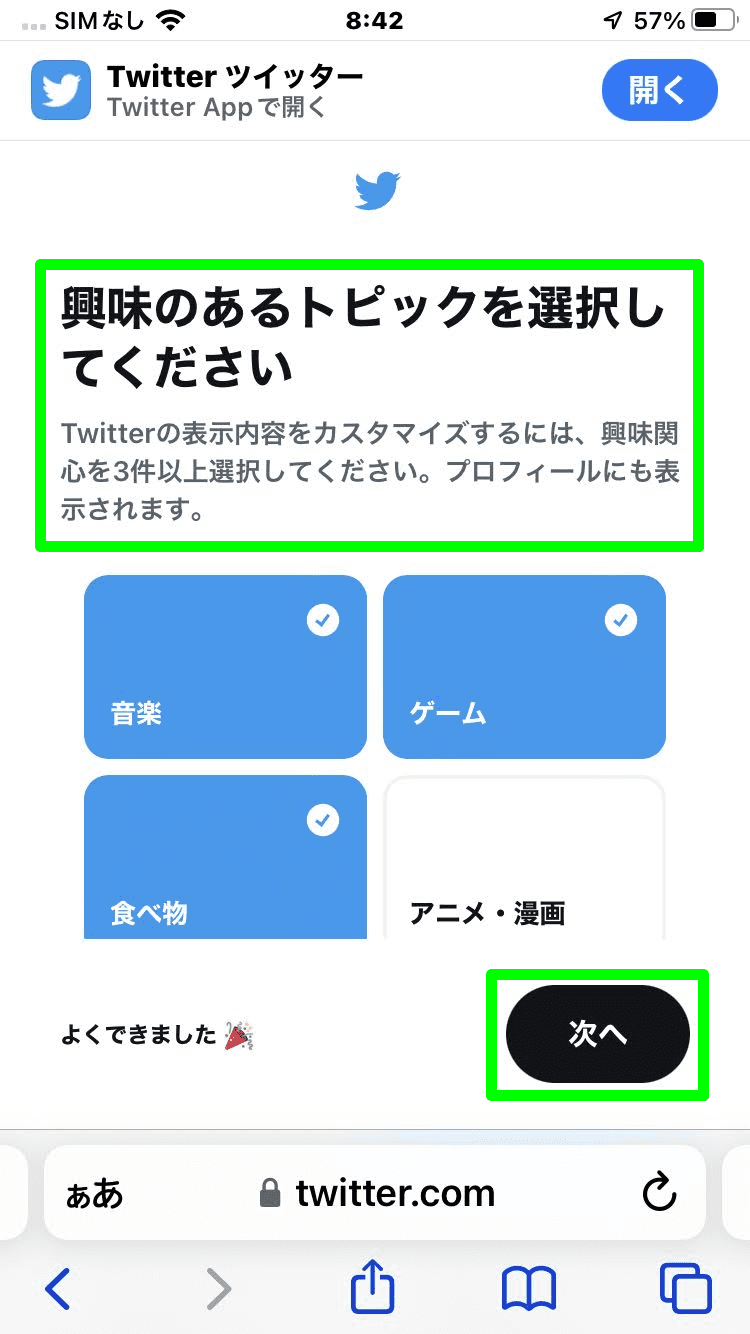Go back to the previous page

58,1288
